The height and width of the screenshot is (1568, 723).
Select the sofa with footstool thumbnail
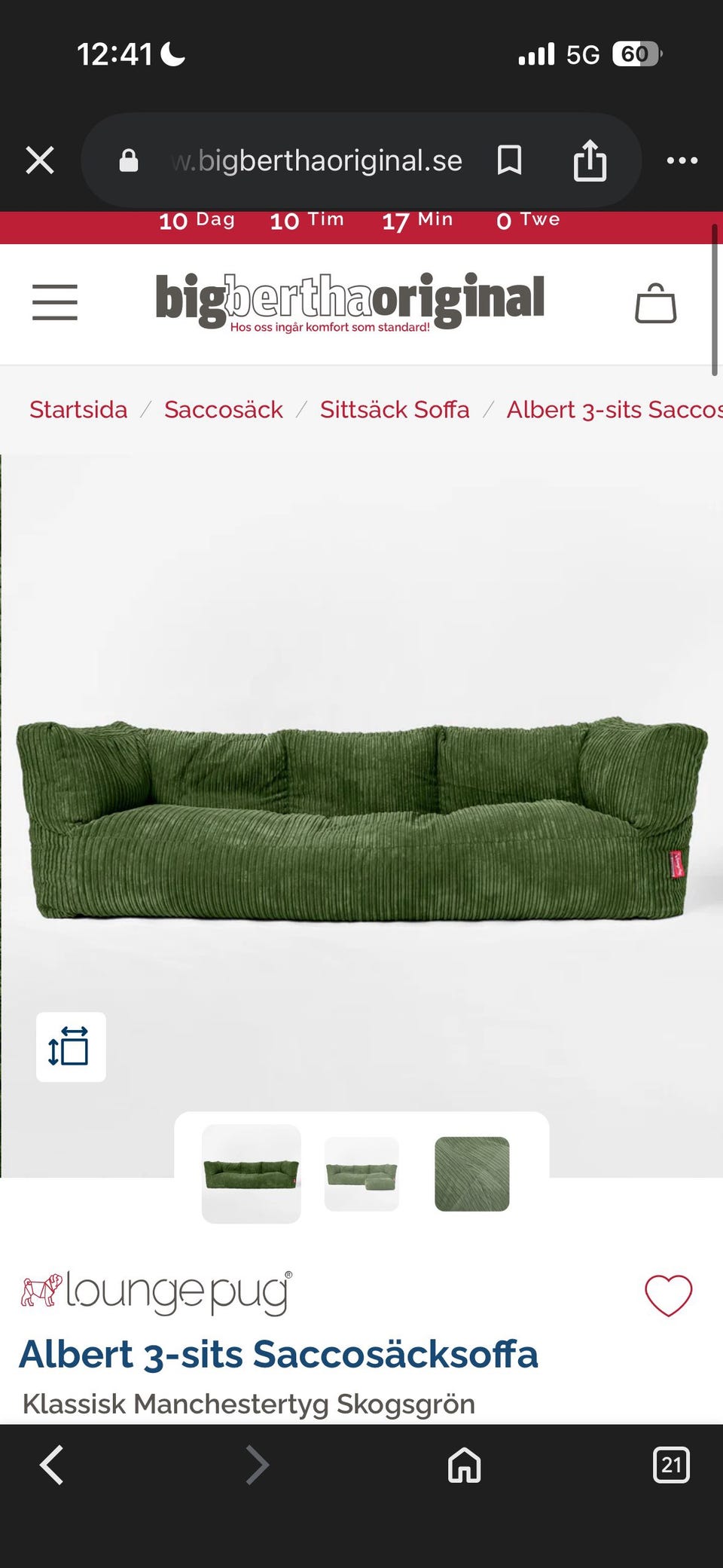361,1174
